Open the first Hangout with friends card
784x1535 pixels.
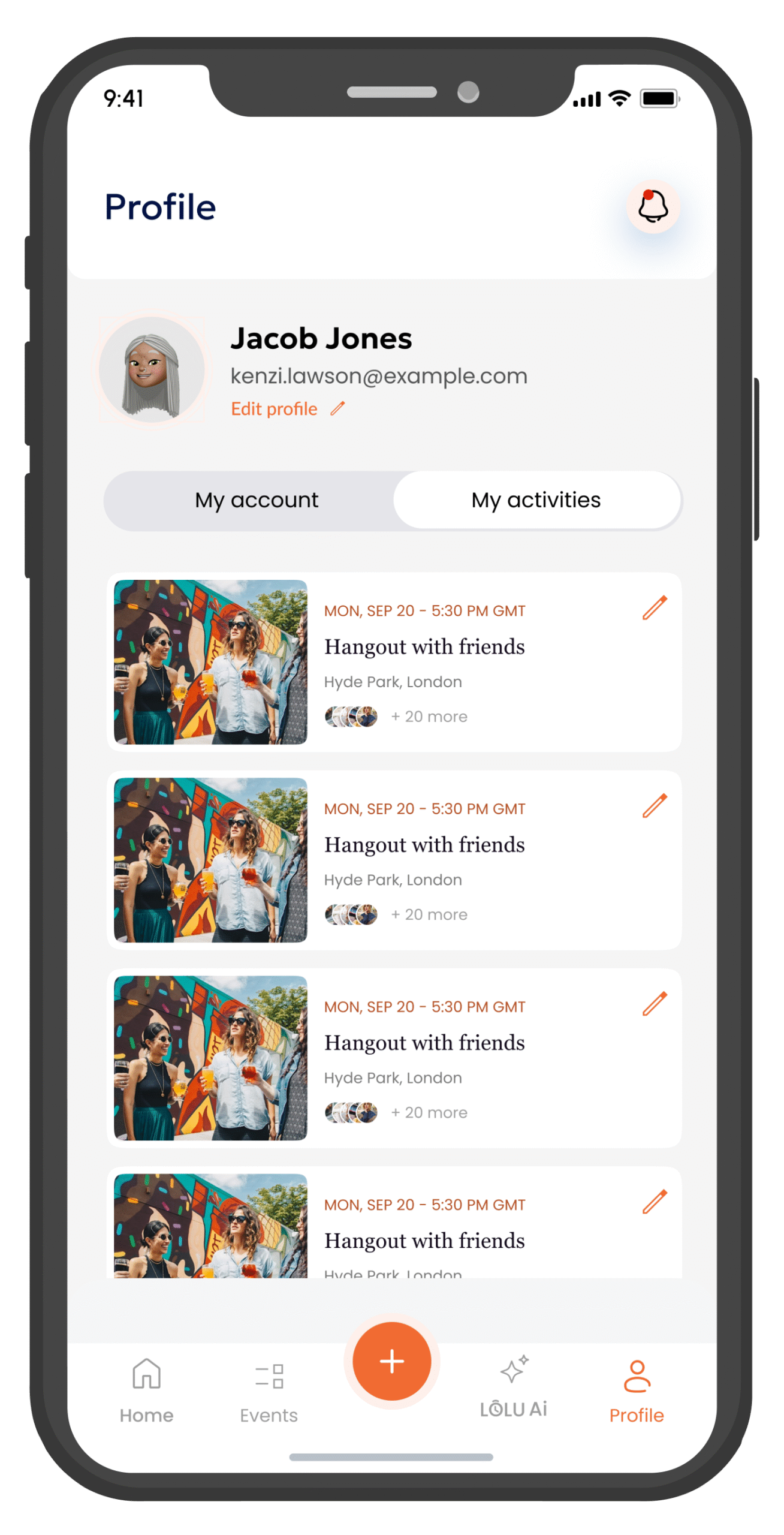424,648
